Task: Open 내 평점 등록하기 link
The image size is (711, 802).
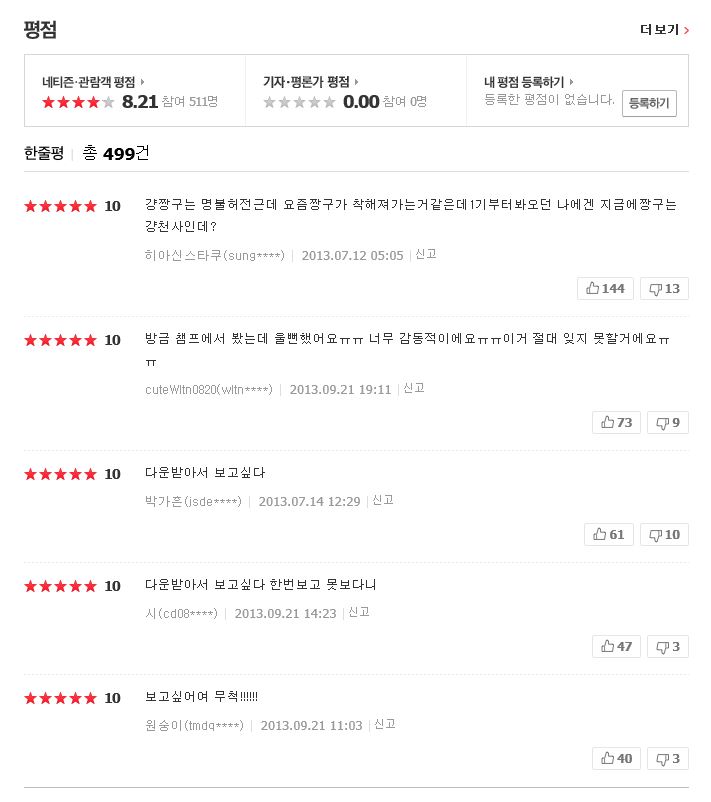Action: pos(528,82)
